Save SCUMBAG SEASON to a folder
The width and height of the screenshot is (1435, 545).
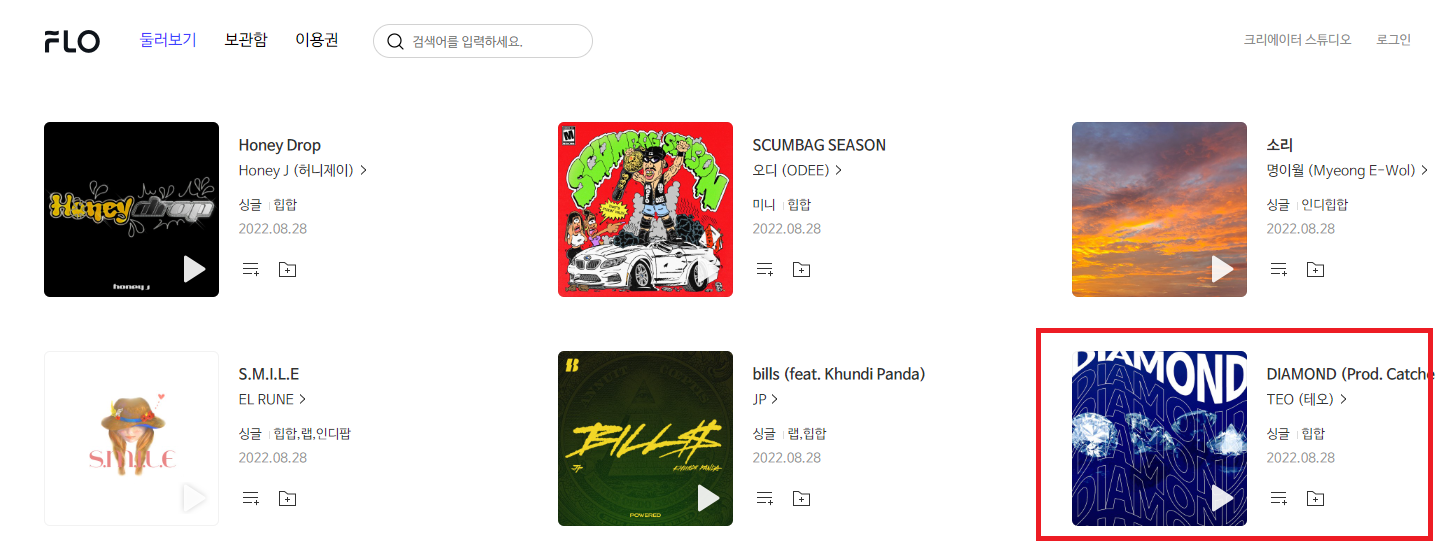801,269
